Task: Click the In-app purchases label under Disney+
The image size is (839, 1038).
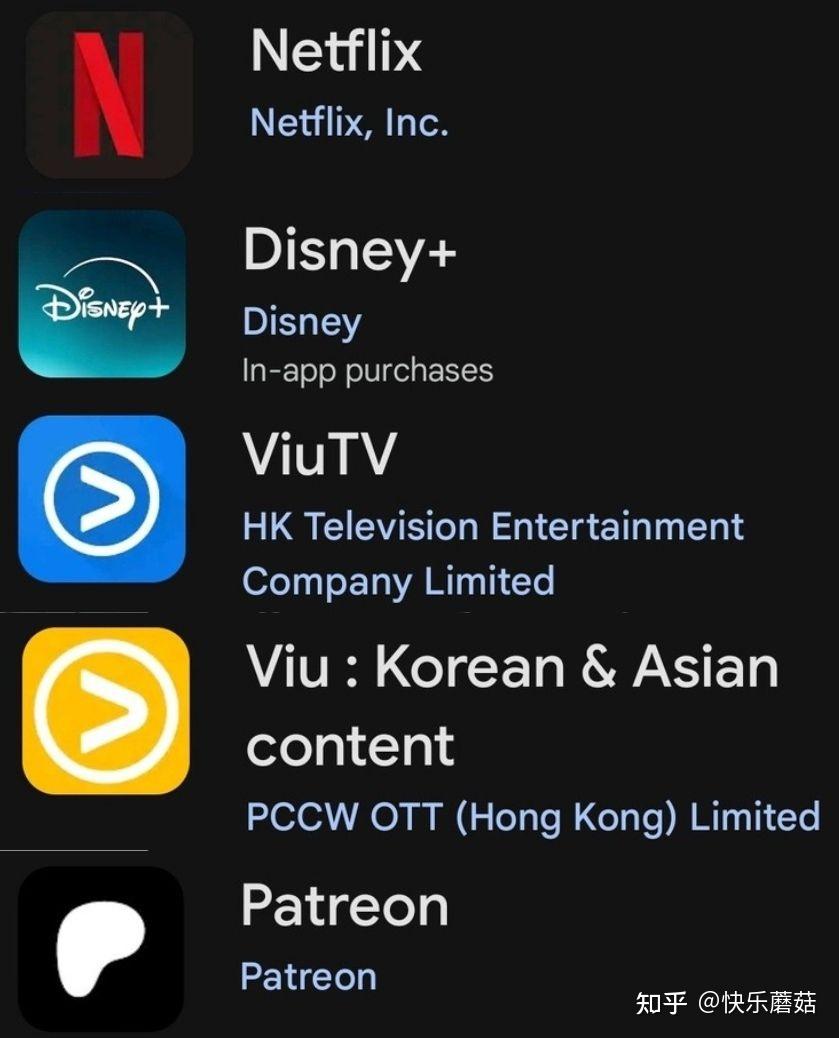Action: point(368,369)
